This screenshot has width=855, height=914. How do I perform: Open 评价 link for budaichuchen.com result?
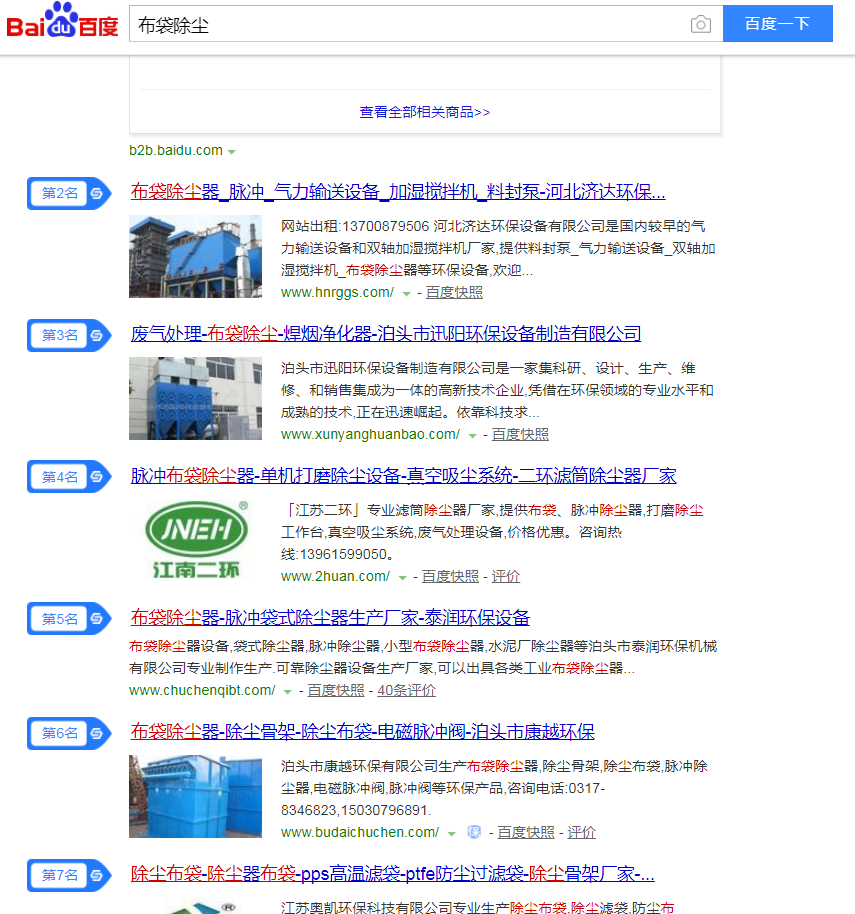pos(581,833)
